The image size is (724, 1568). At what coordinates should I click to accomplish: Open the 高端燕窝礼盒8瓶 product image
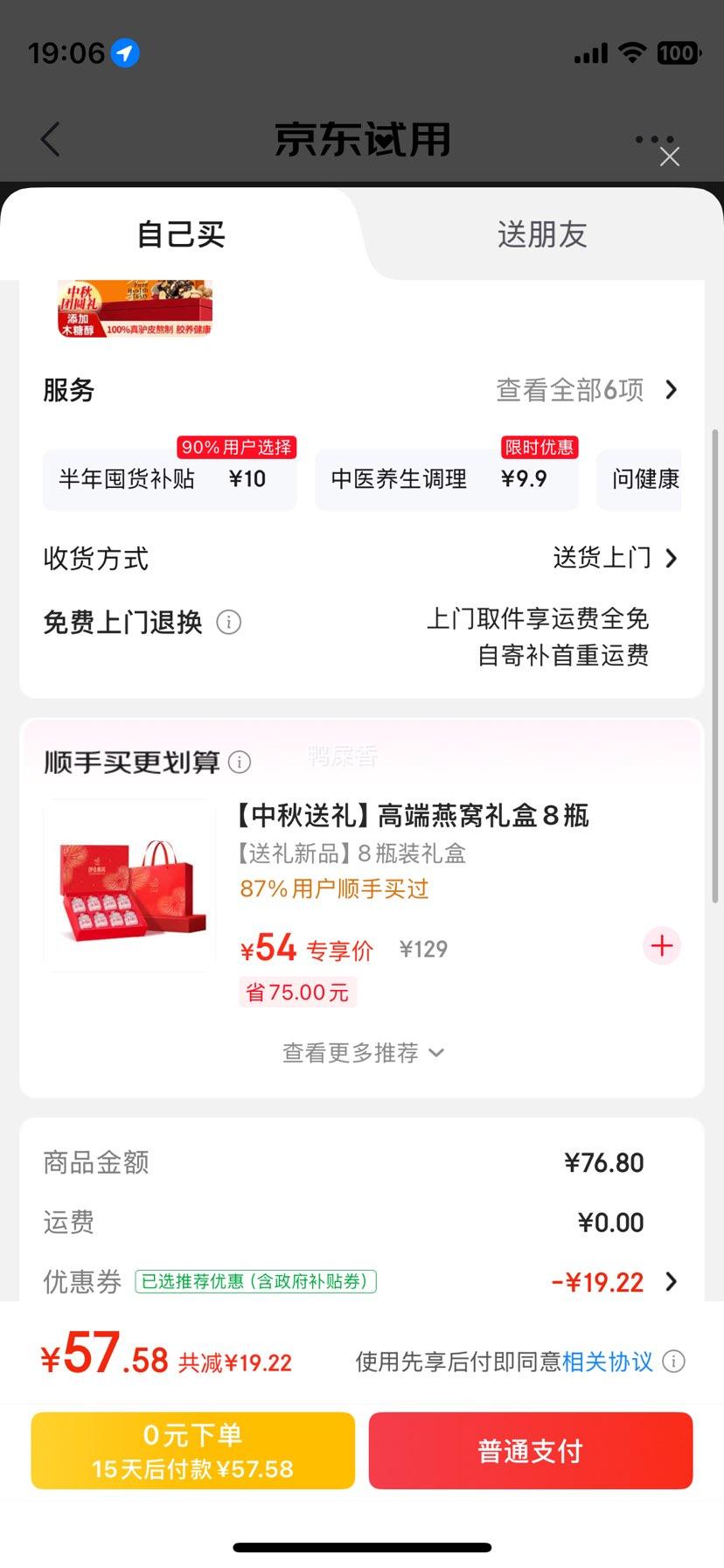point(130,885)
